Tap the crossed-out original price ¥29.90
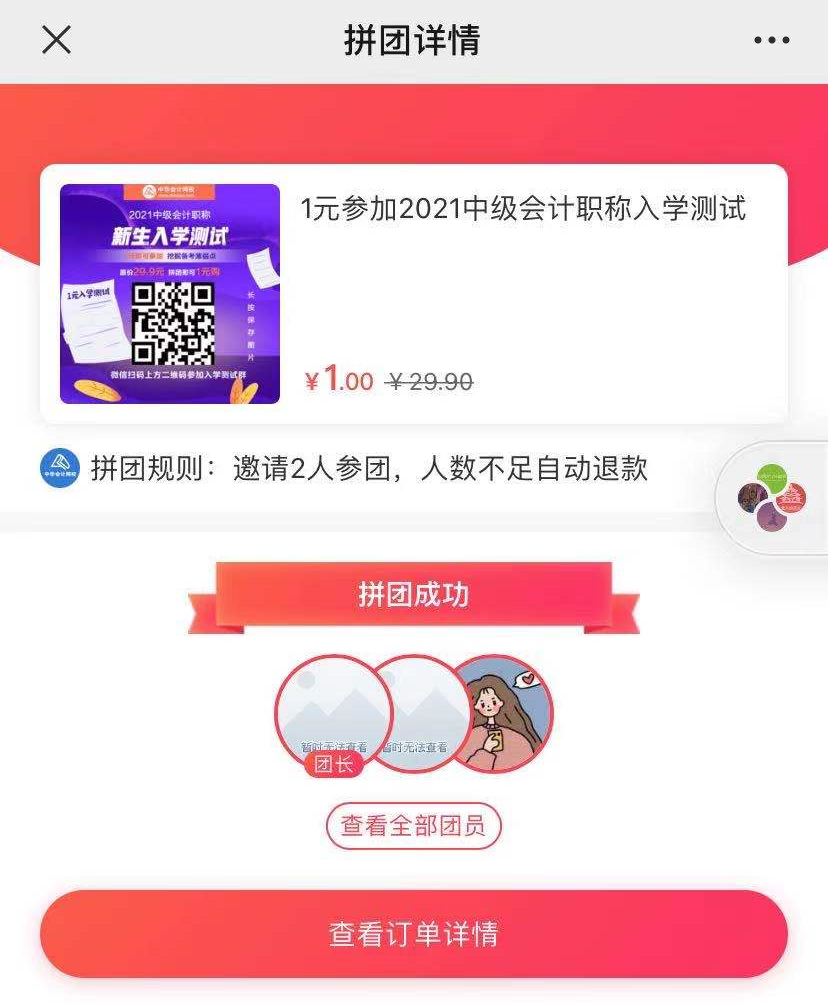828x1005 pixels. click(x=424, y=379)
